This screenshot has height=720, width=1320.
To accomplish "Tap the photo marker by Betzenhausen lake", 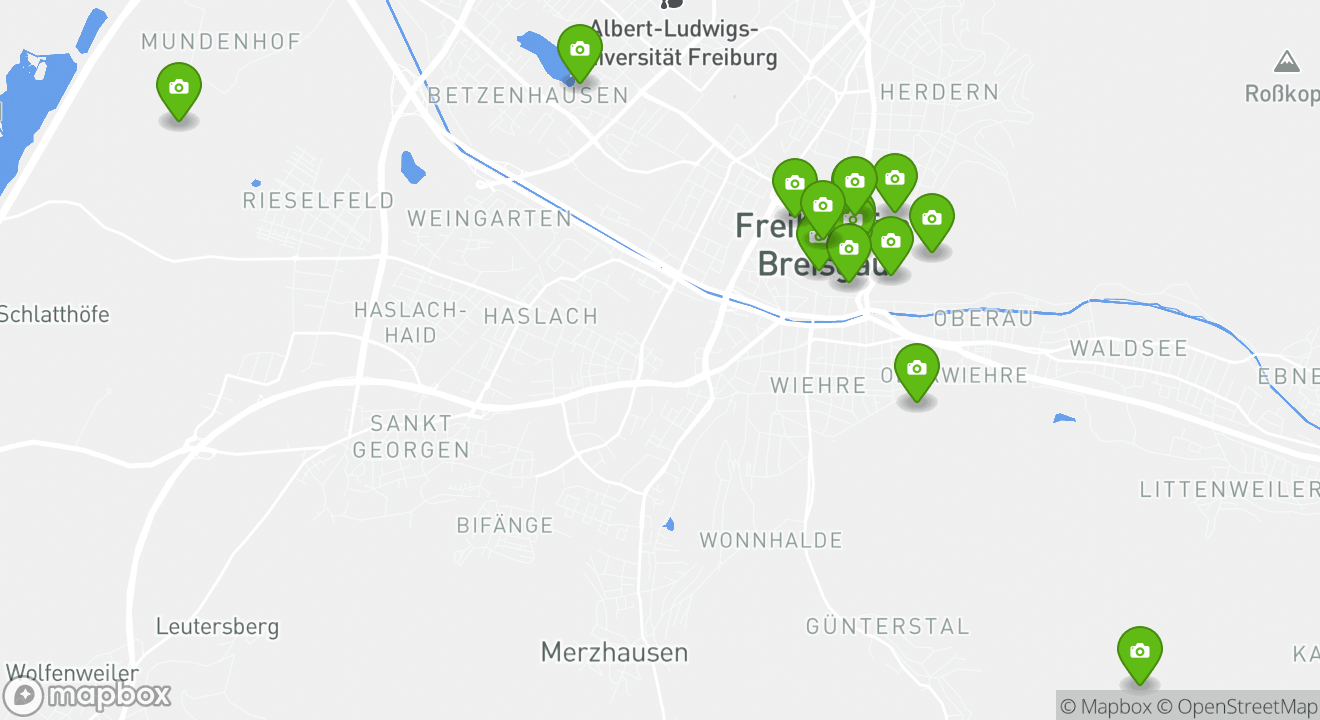I will (579, 49).
